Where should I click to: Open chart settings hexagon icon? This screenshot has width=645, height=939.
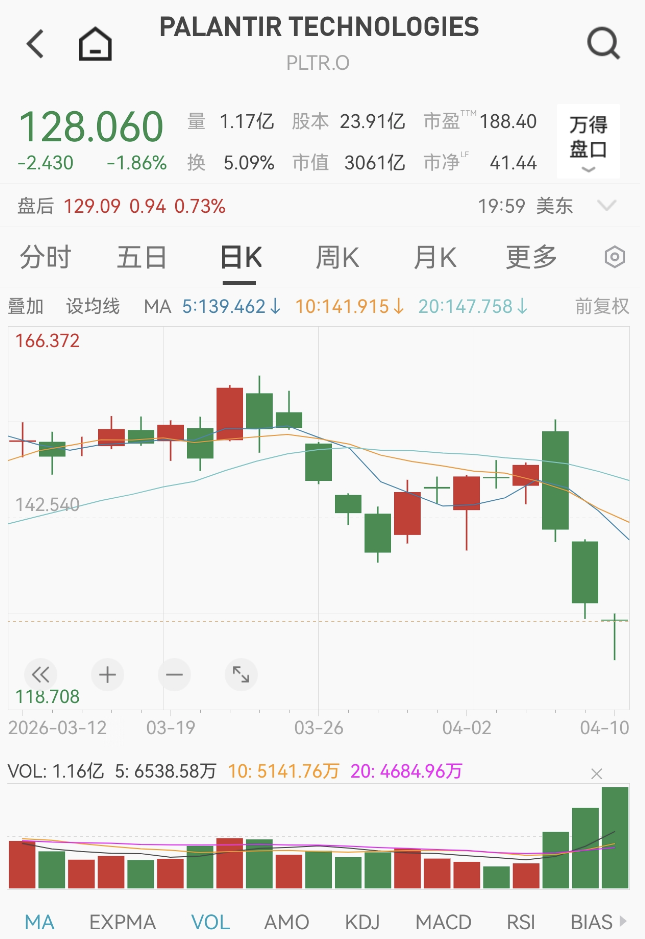[615, 257]
